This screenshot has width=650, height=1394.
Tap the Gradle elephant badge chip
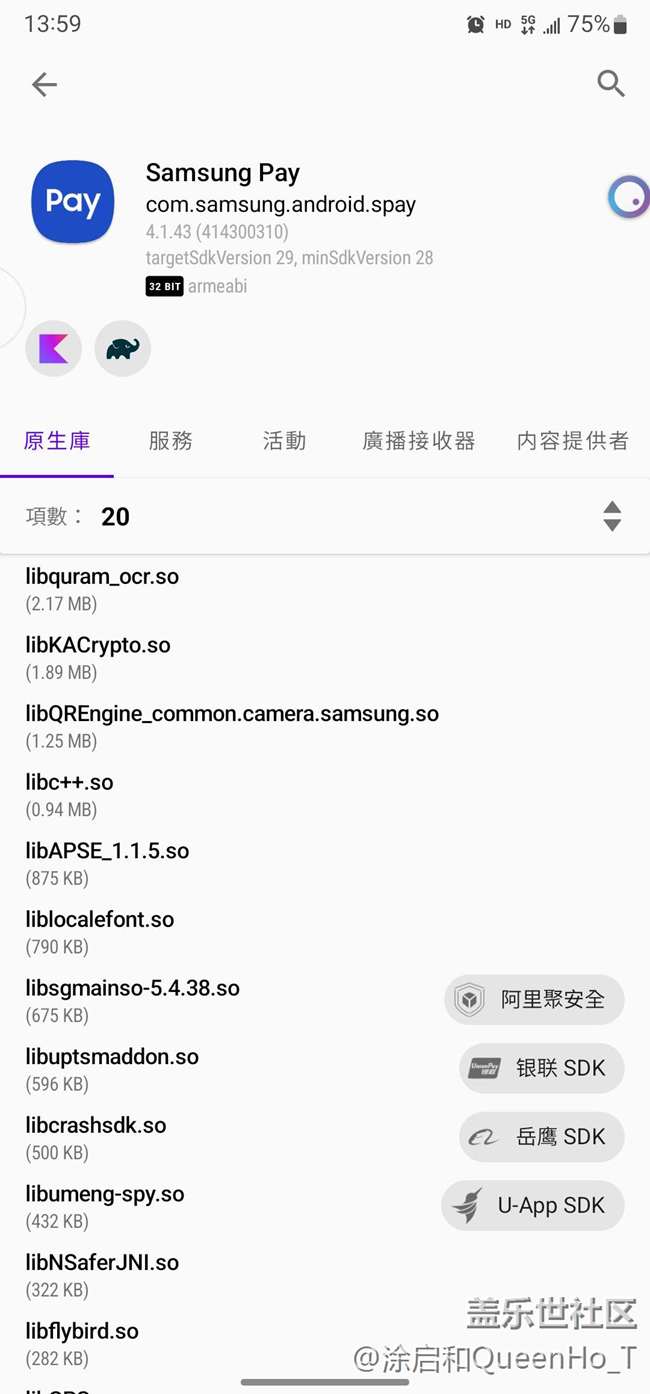click(x=122, y=349)
